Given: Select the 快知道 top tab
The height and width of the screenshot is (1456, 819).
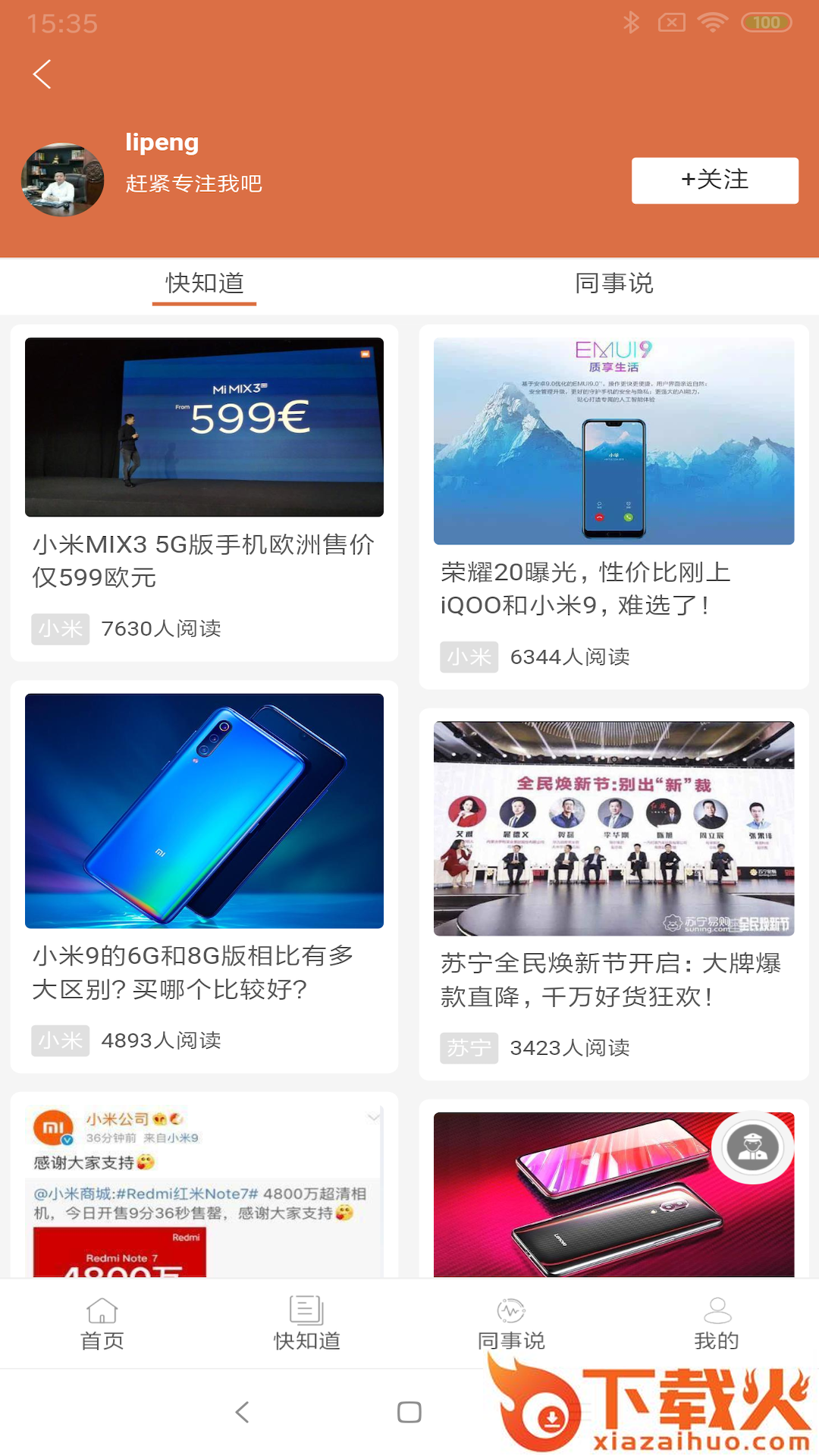Looking at the screenshot, I should (x=205, y=284).
